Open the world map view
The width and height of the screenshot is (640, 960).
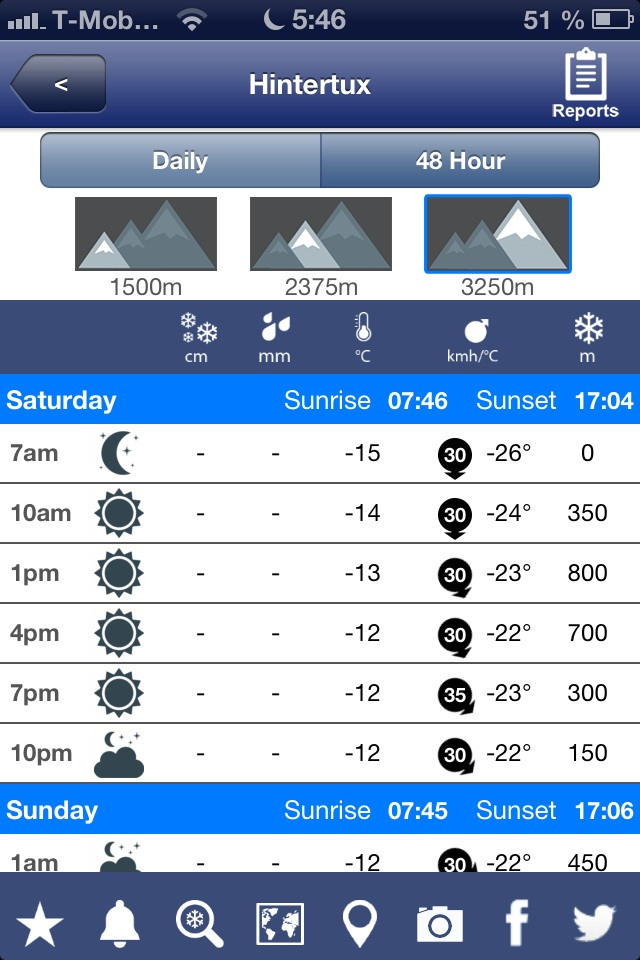coord(280,922)
